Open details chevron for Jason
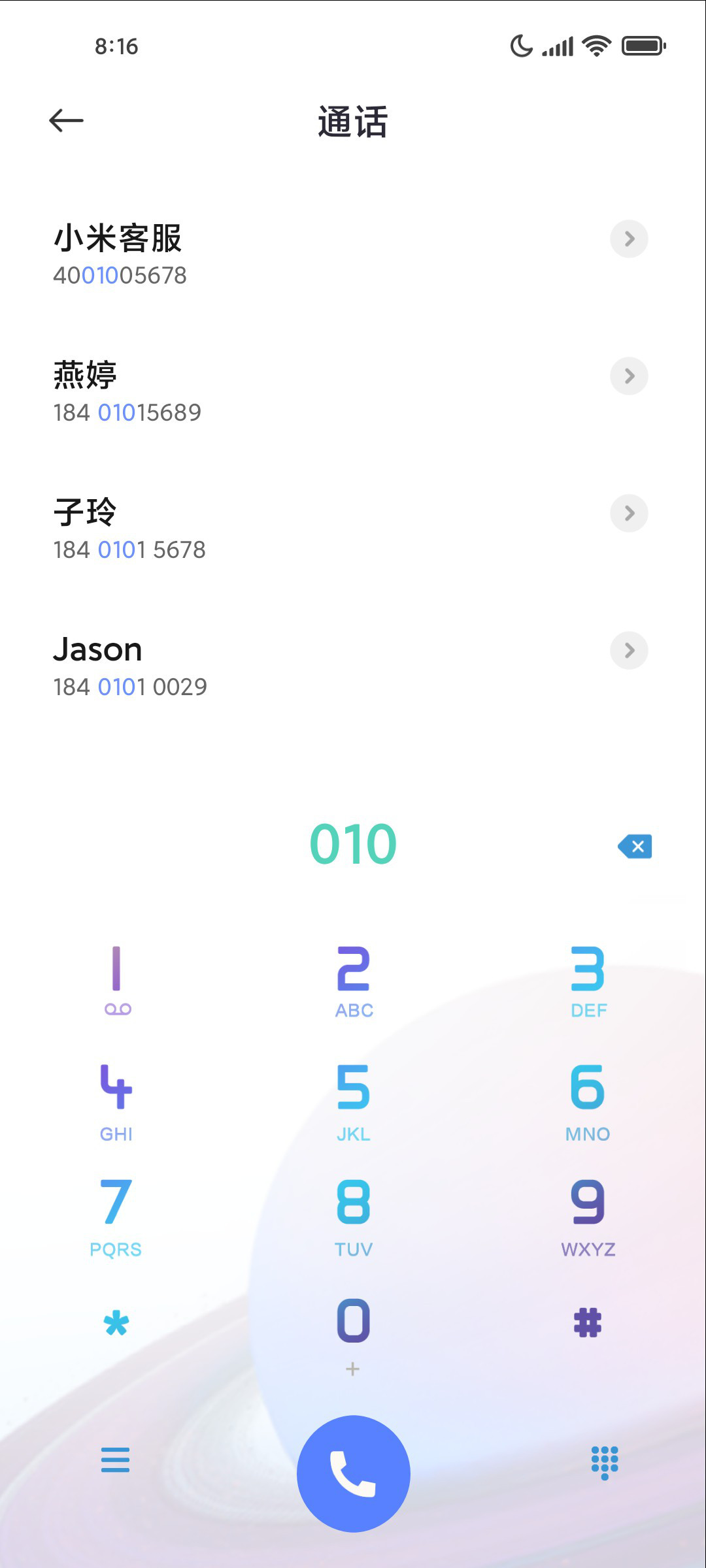Image resolution: width=706 pixels, height=1568 pixels. [629, 651]
